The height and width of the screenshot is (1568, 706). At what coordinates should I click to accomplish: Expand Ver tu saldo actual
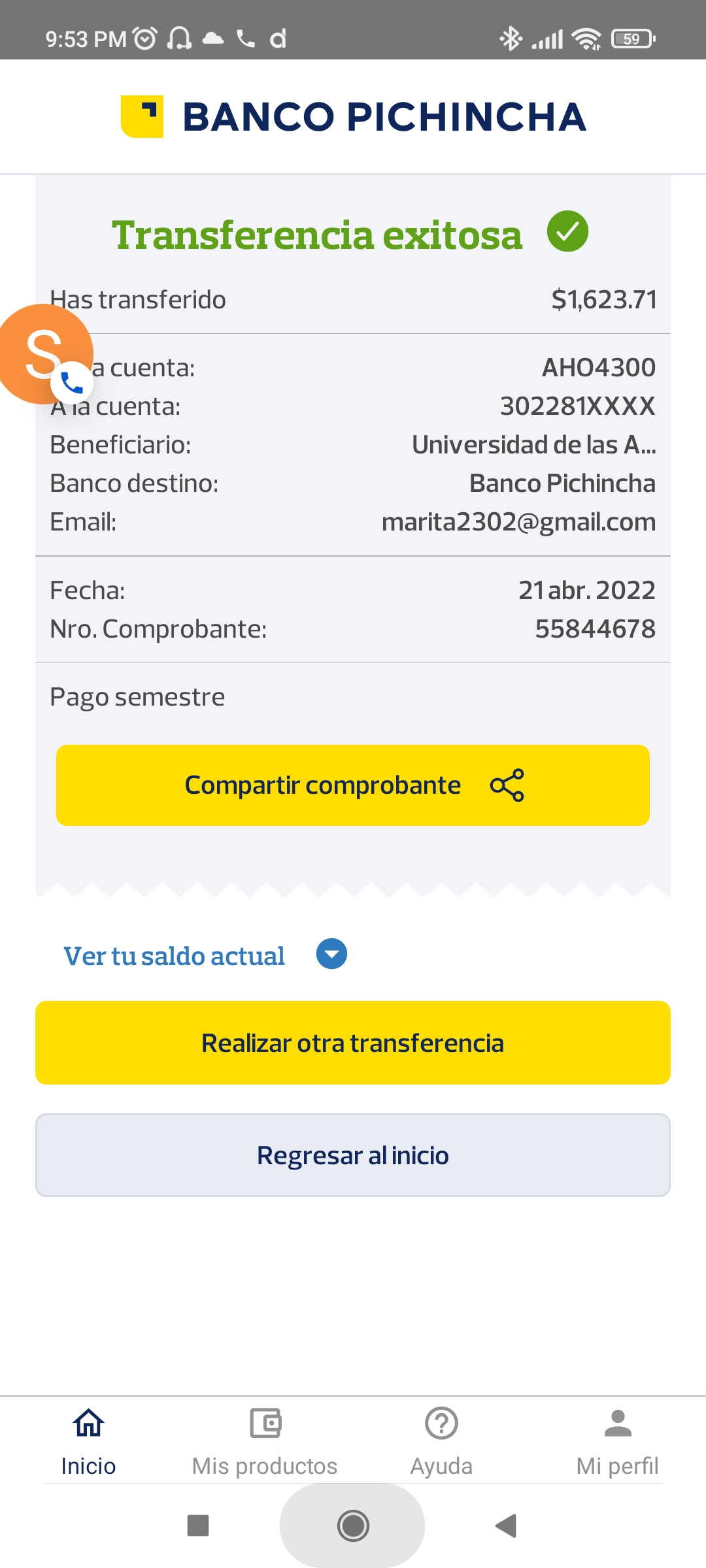pos(331,955)
